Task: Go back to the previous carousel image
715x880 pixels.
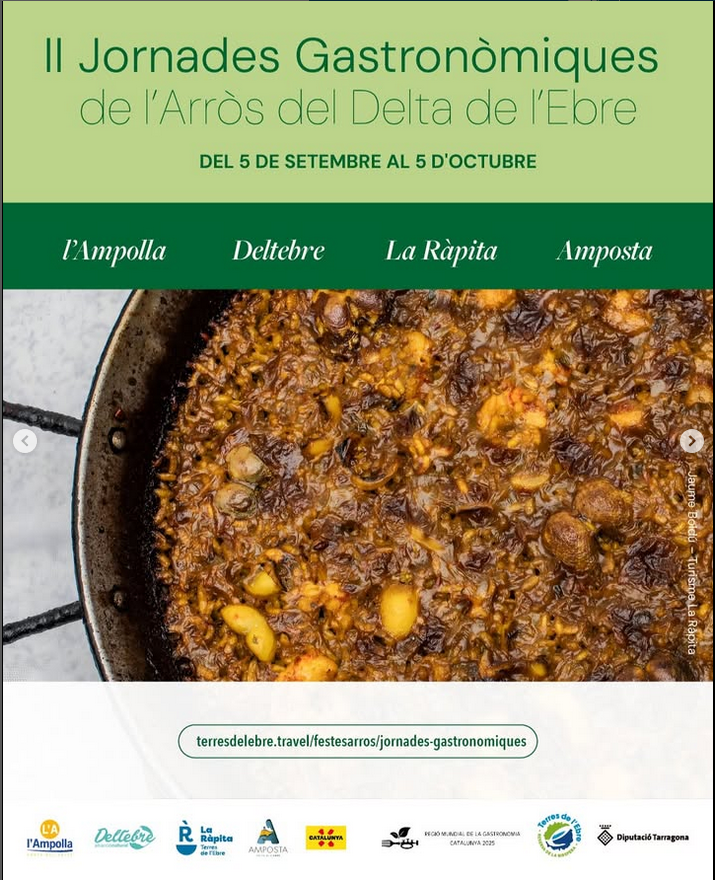Action: pos(25,441)
